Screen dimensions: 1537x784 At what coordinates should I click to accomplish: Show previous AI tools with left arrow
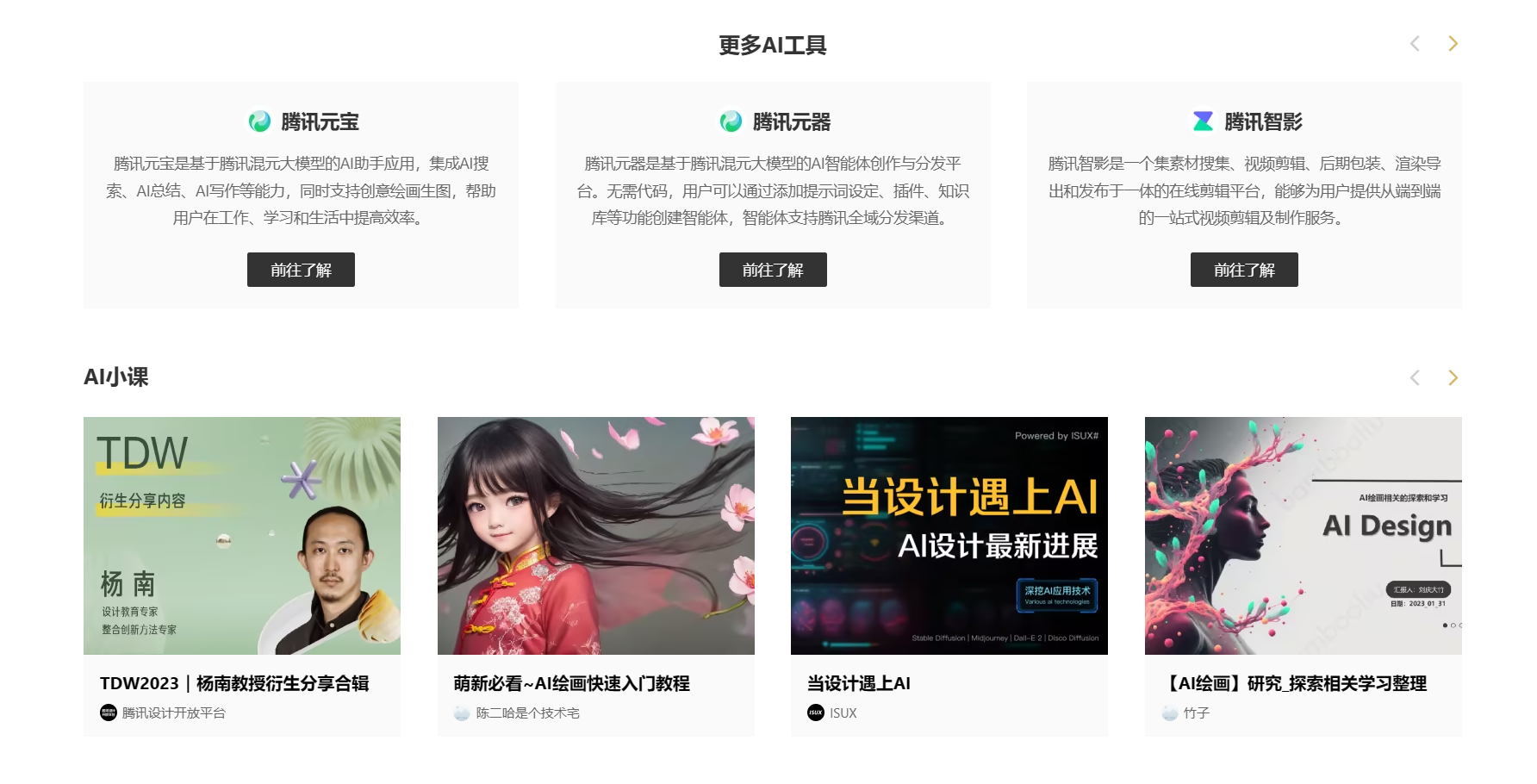(1415, 44)
